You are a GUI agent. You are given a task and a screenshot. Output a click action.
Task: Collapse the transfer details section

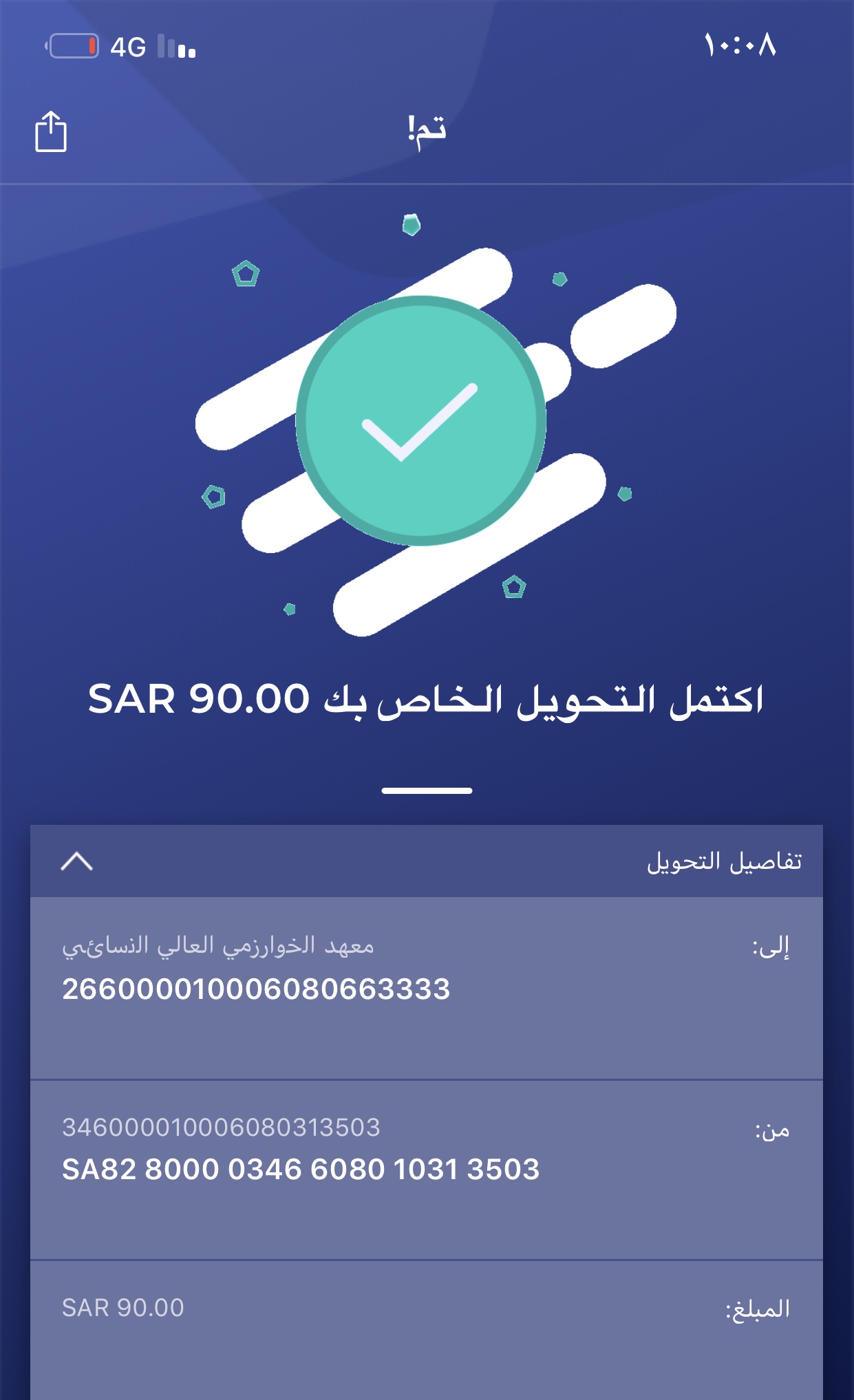pos(76,861)
